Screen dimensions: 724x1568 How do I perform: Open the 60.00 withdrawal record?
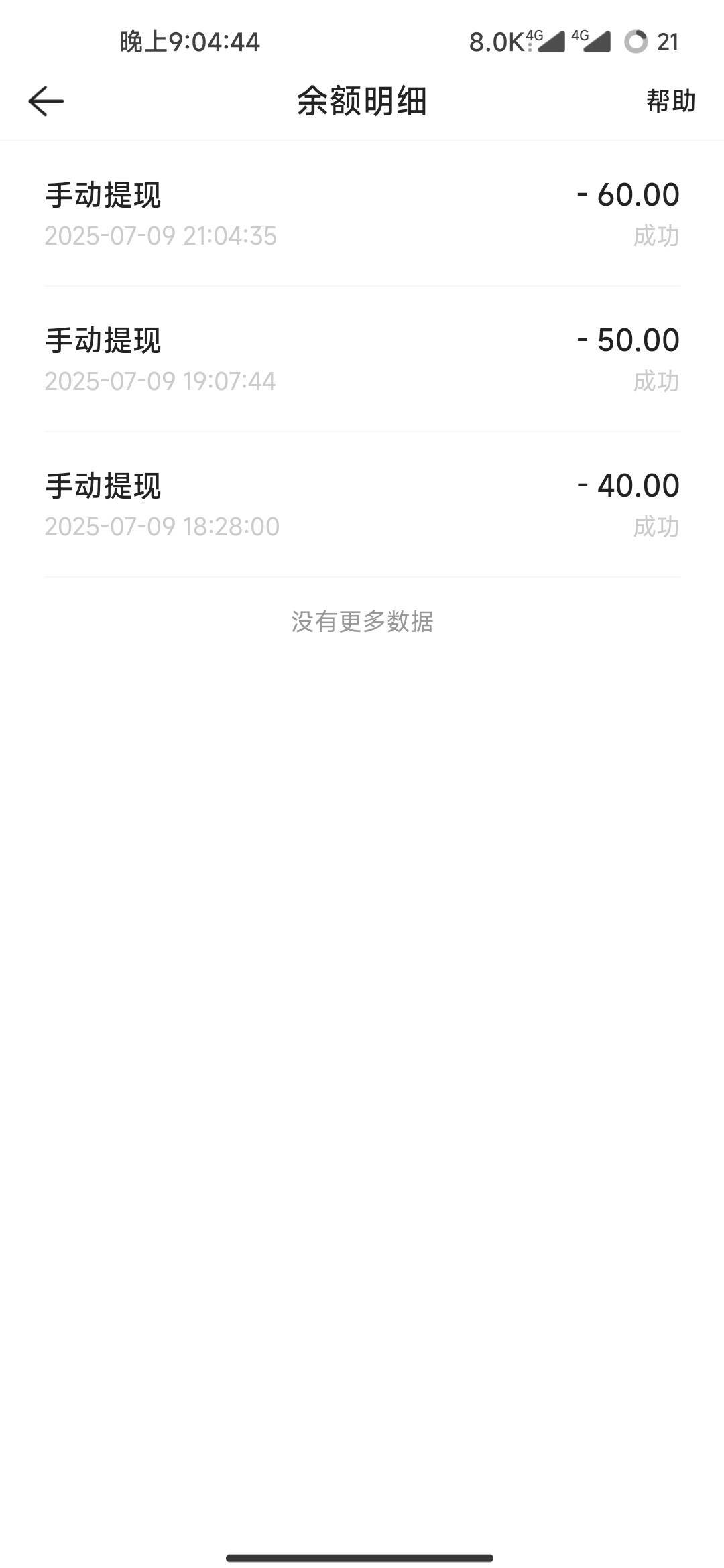(x=362, y=214)
